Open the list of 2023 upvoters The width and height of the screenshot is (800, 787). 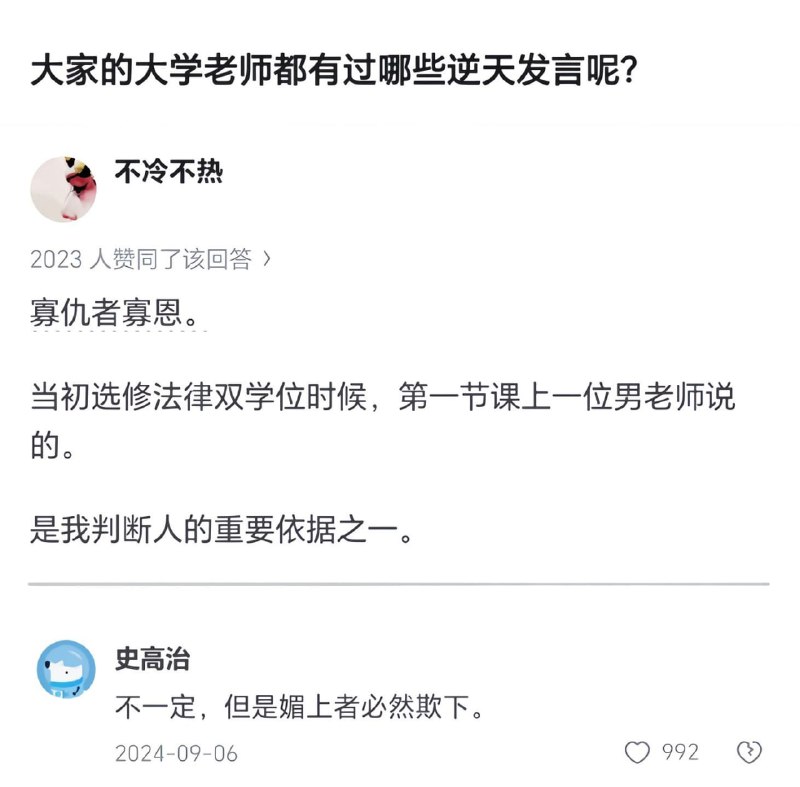(150, 259)
